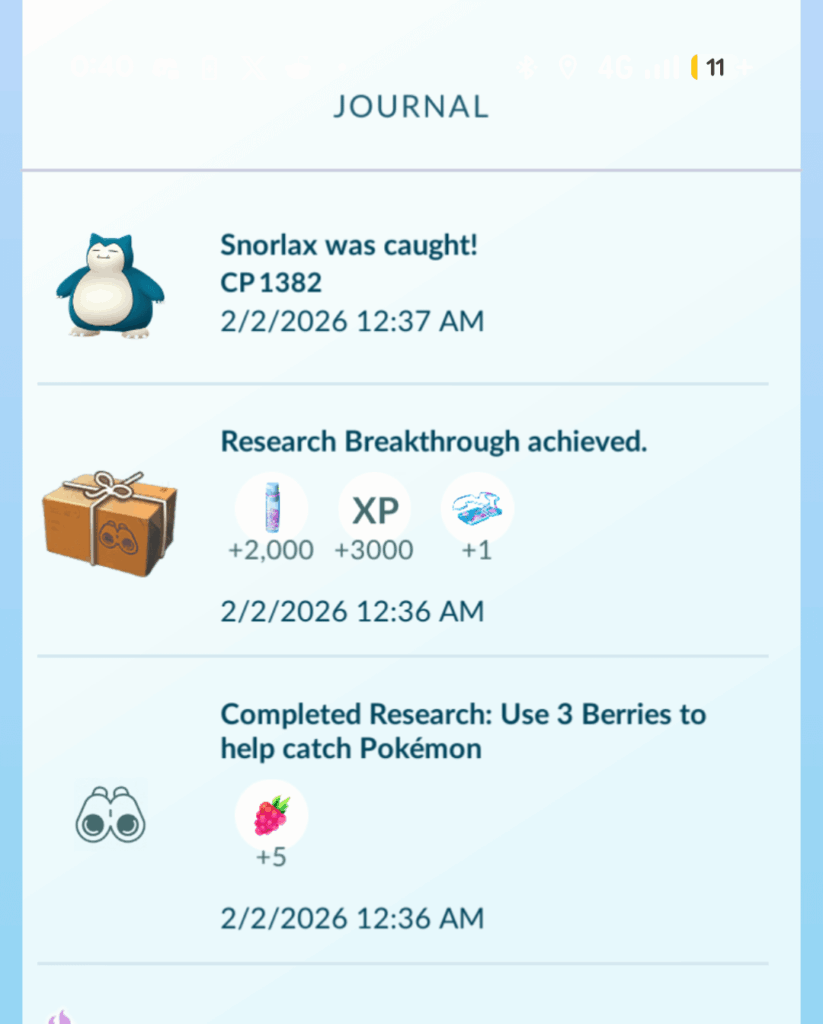Select the Glacial Lure Module reward icon
Image resolution: width=823 pixels, height=1024 pixels.
[477, 508]
